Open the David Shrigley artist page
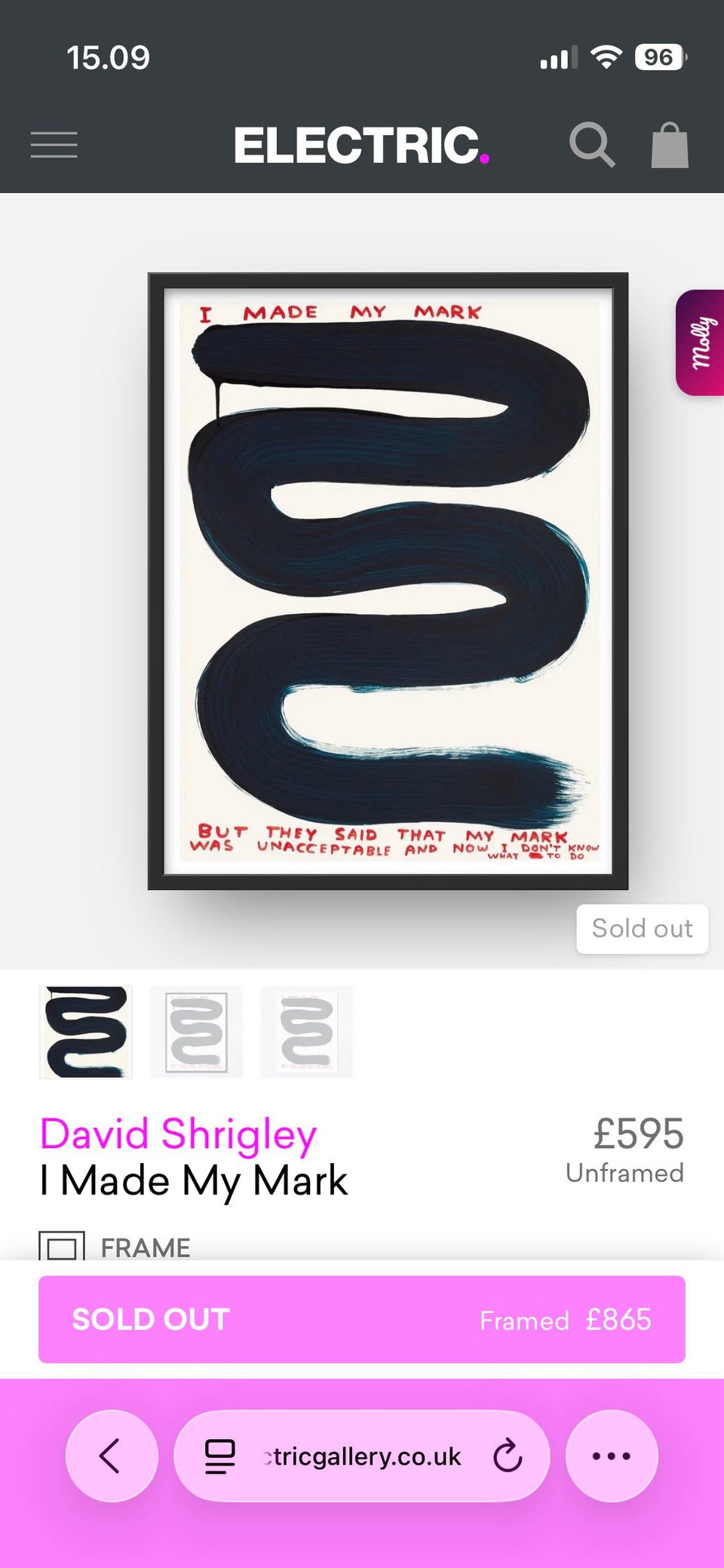This screenshot has height=1568, width=724. coord(178,1134)
